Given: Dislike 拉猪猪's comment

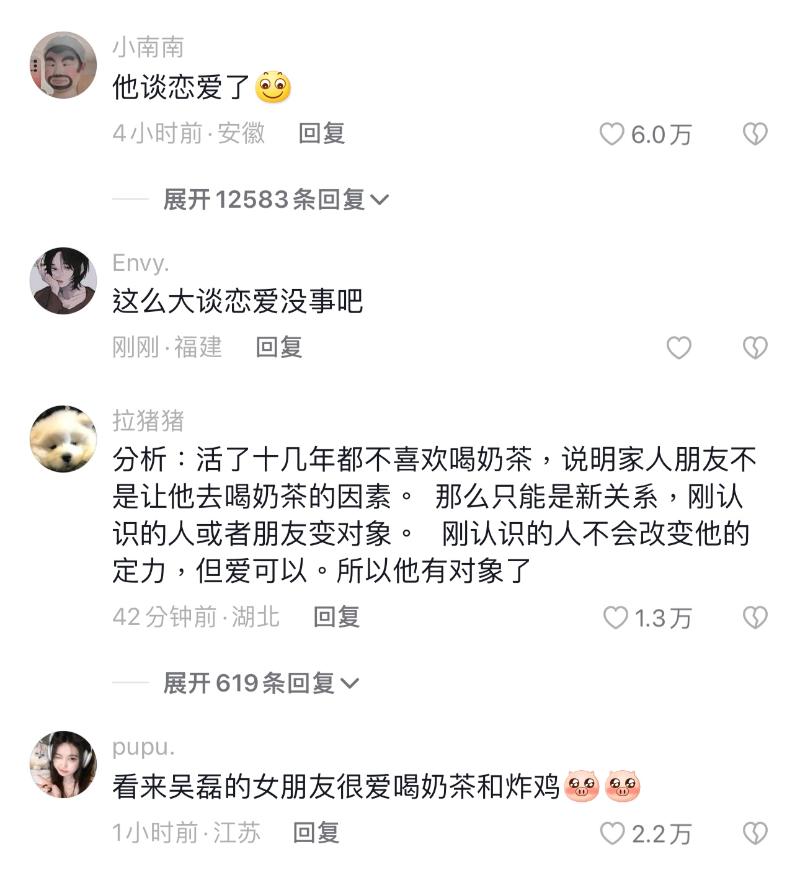Looking at the screenshot, I should [x=755, y=618].
